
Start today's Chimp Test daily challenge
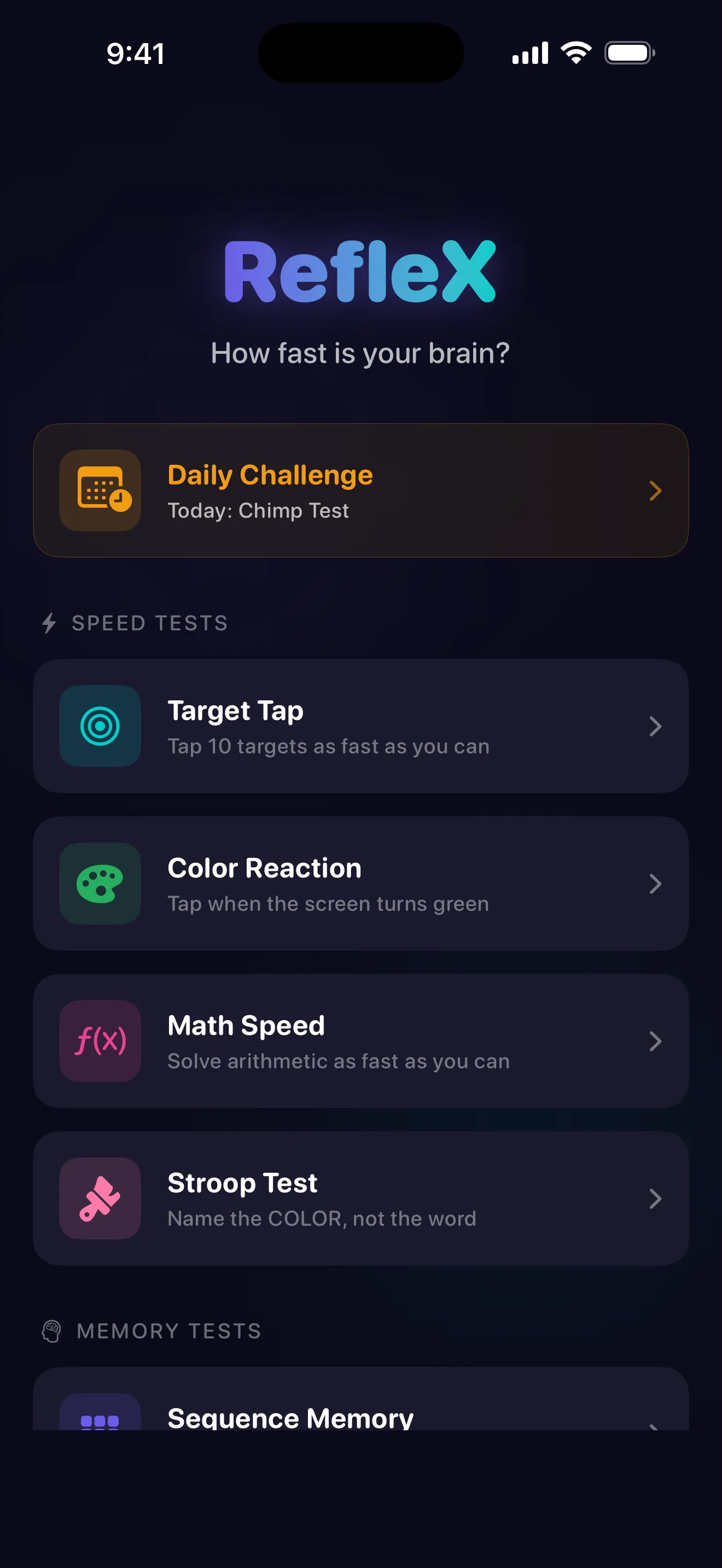click(x=360, y=490)
